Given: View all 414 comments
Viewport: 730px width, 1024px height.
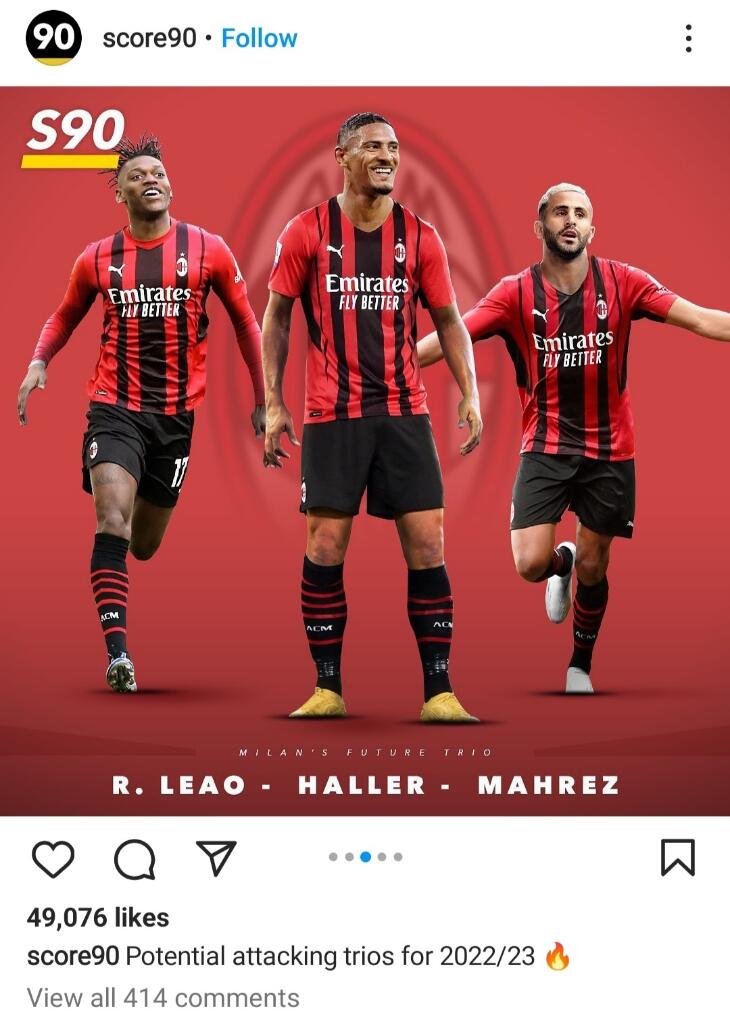Looking at the screenshot, I should click(x=163, y=997).
